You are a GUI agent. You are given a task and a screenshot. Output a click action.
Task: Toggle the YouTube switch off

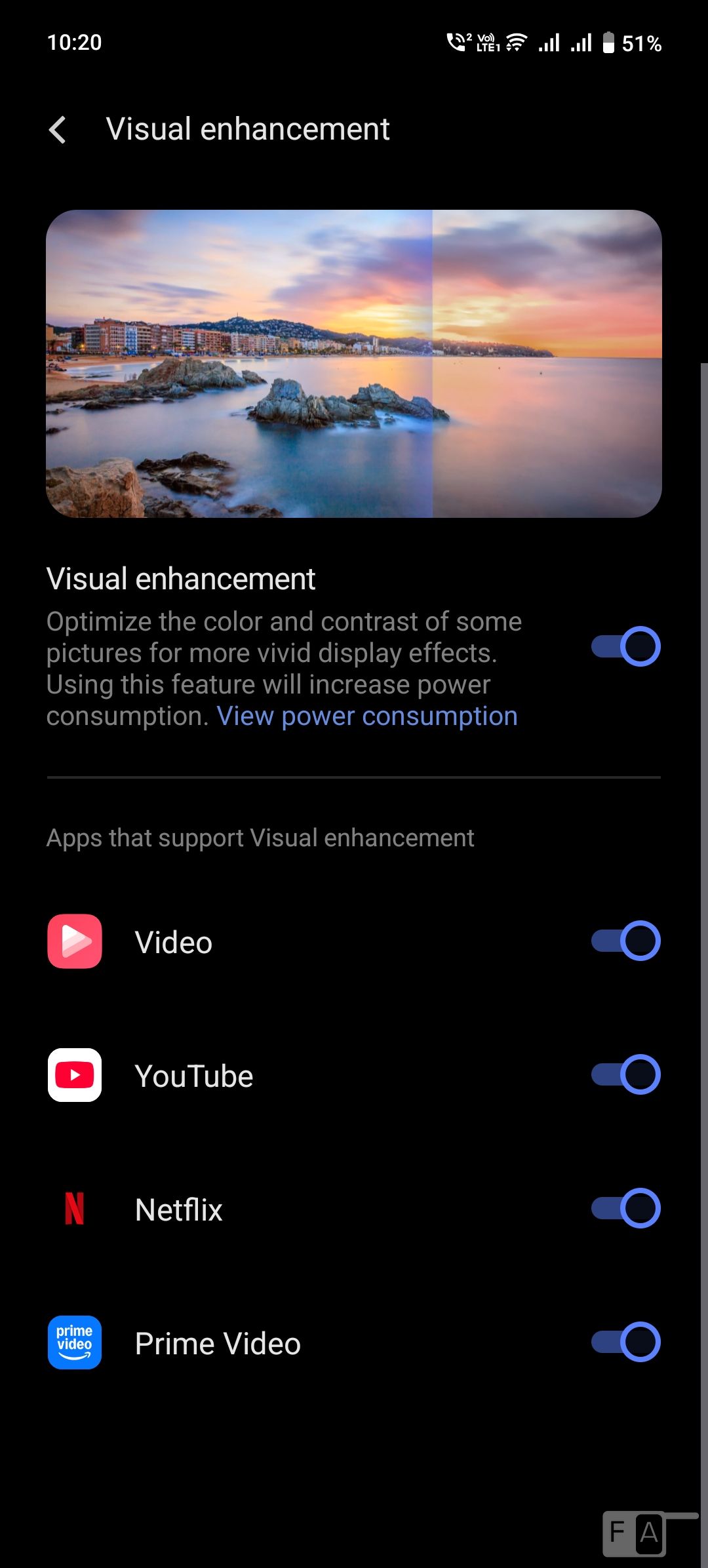[x=625, y=1074]
